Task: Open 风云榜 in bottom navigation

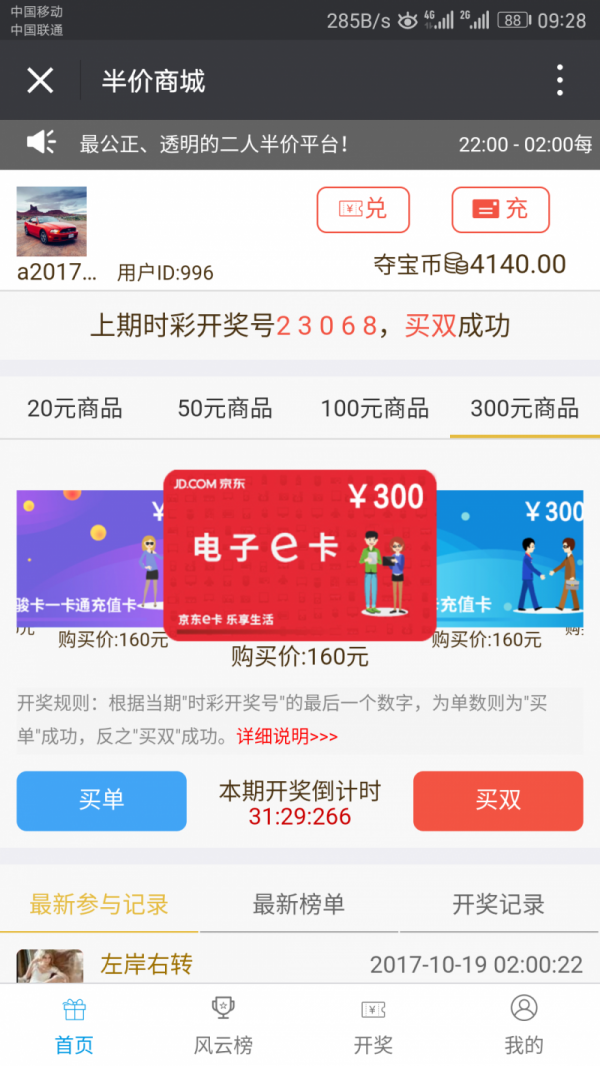Action: click(x=223, y=1025)
